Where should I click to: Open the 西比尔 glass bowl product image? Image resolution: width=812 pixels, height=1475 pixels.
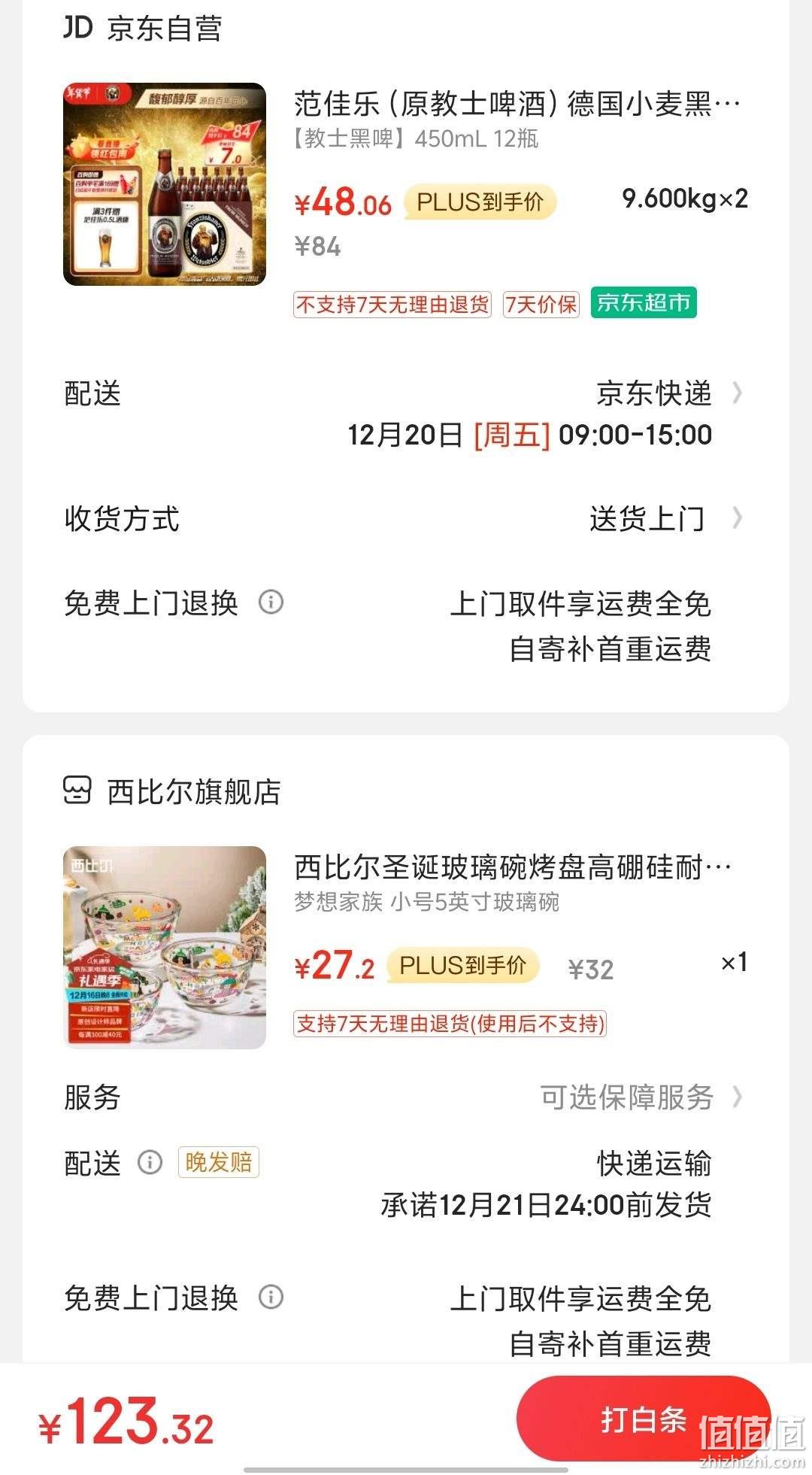coord(165,947)
